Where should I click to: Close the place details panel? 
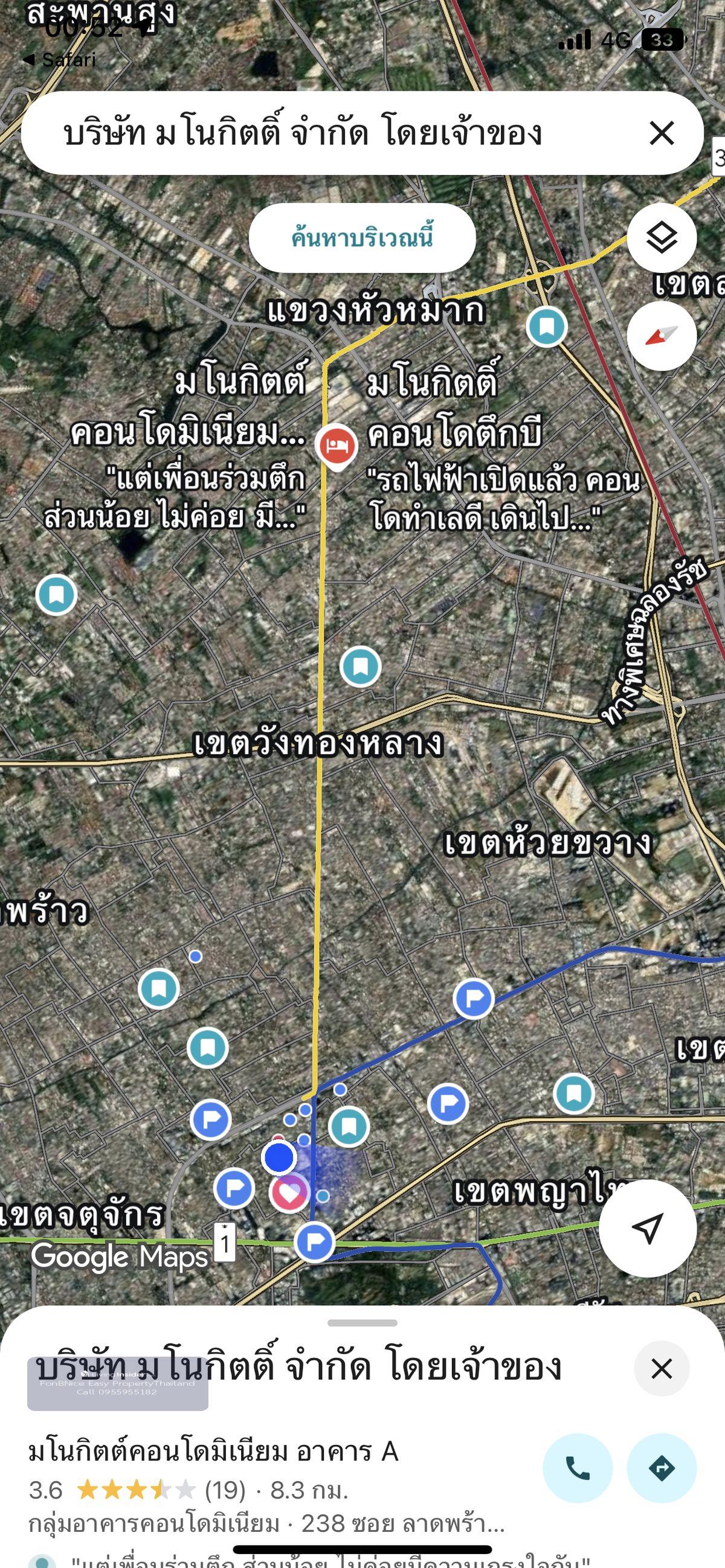pos(662,1368)
